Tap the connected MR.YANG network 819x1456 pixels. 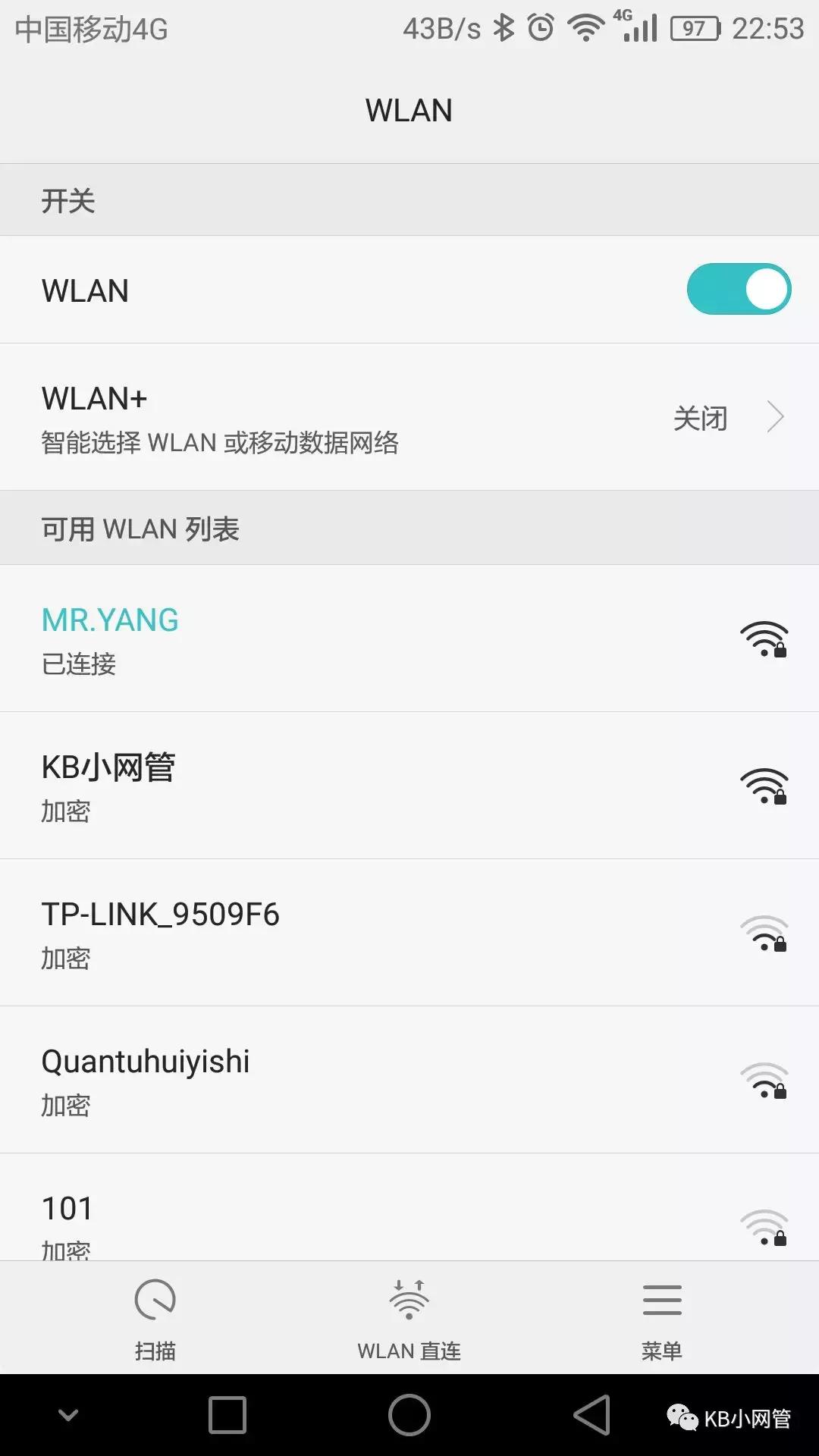click(x=303, y=641)
